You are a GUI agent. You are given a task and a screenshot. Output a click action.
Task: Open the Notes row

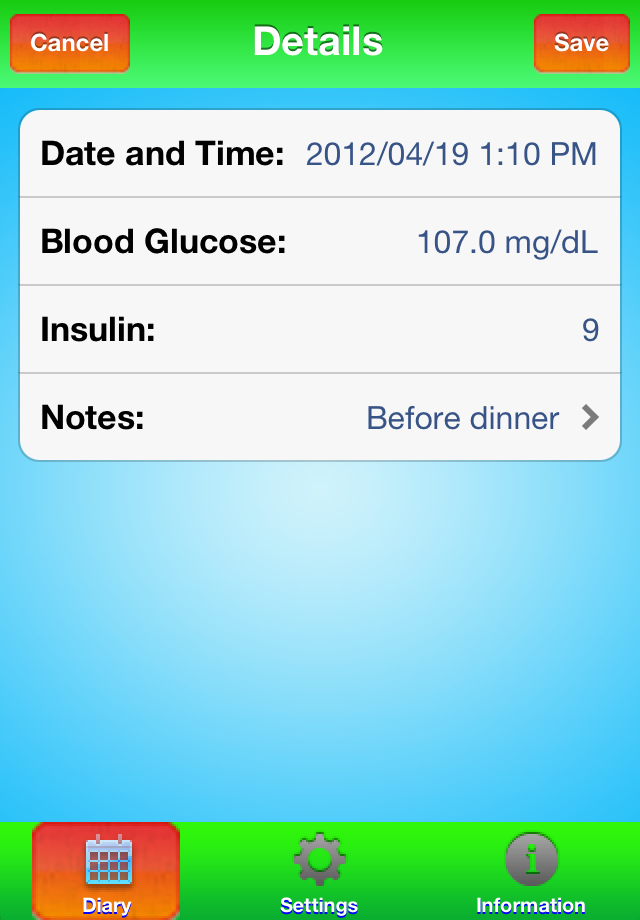click(320, 418)
